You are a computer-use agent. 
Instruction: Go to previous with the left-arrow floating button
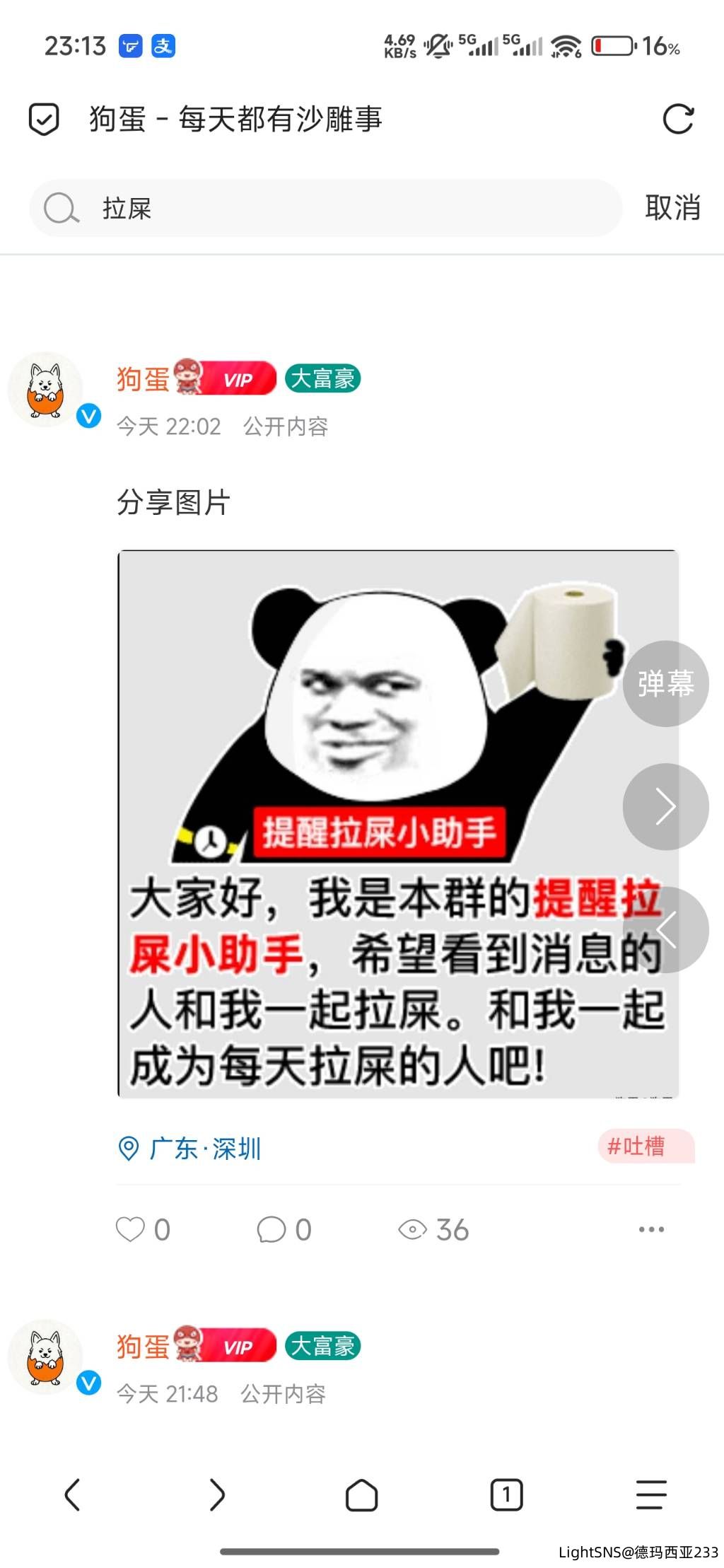point(665,929)
